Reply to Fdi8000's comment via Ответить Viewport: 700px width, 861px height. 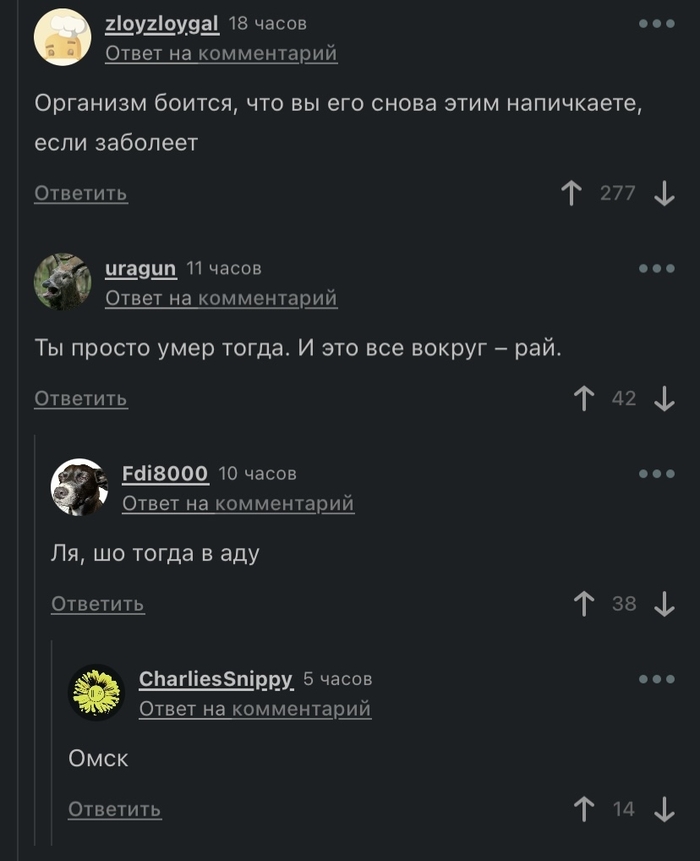(98, 603)
